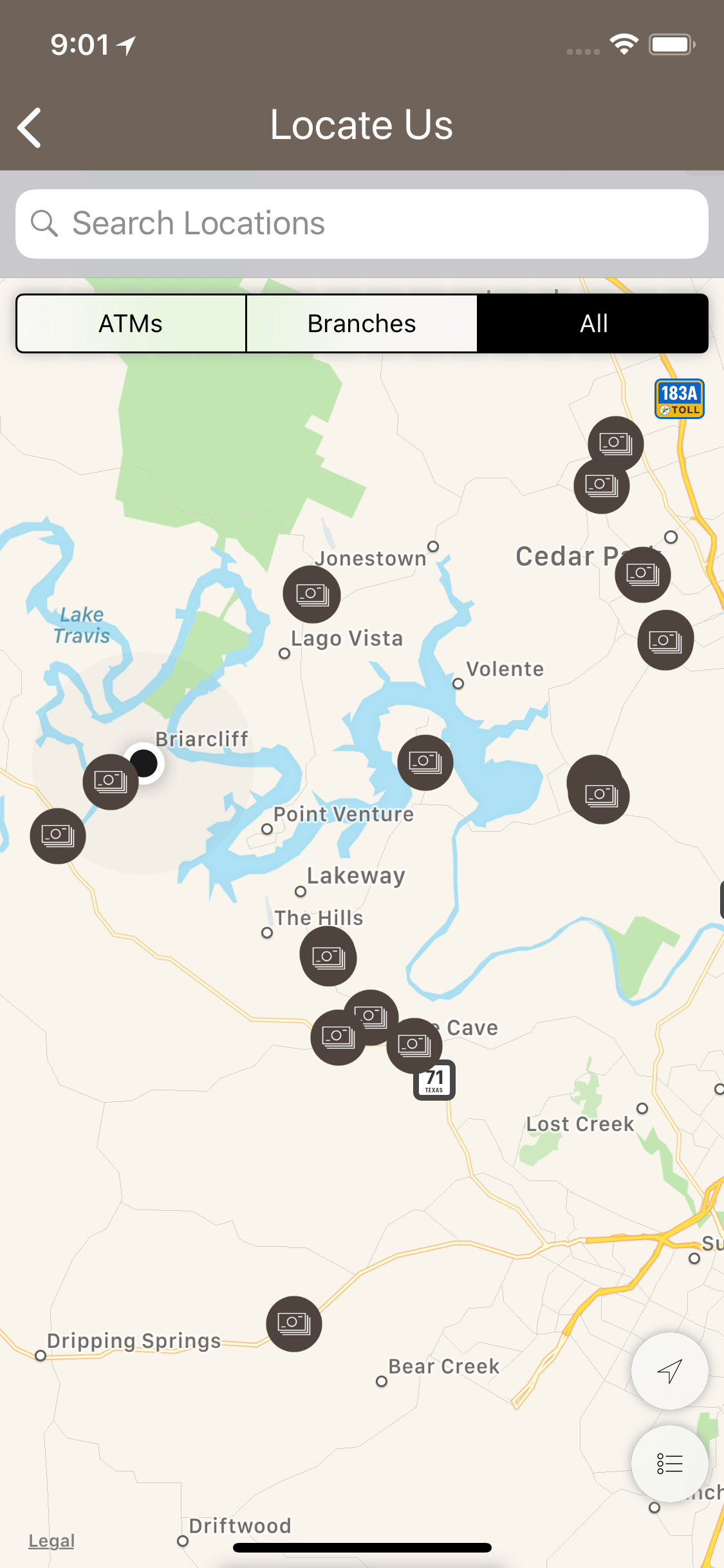Select the All filter
The height and width of the screenshot is (1568, 724).
coord(593,324)
